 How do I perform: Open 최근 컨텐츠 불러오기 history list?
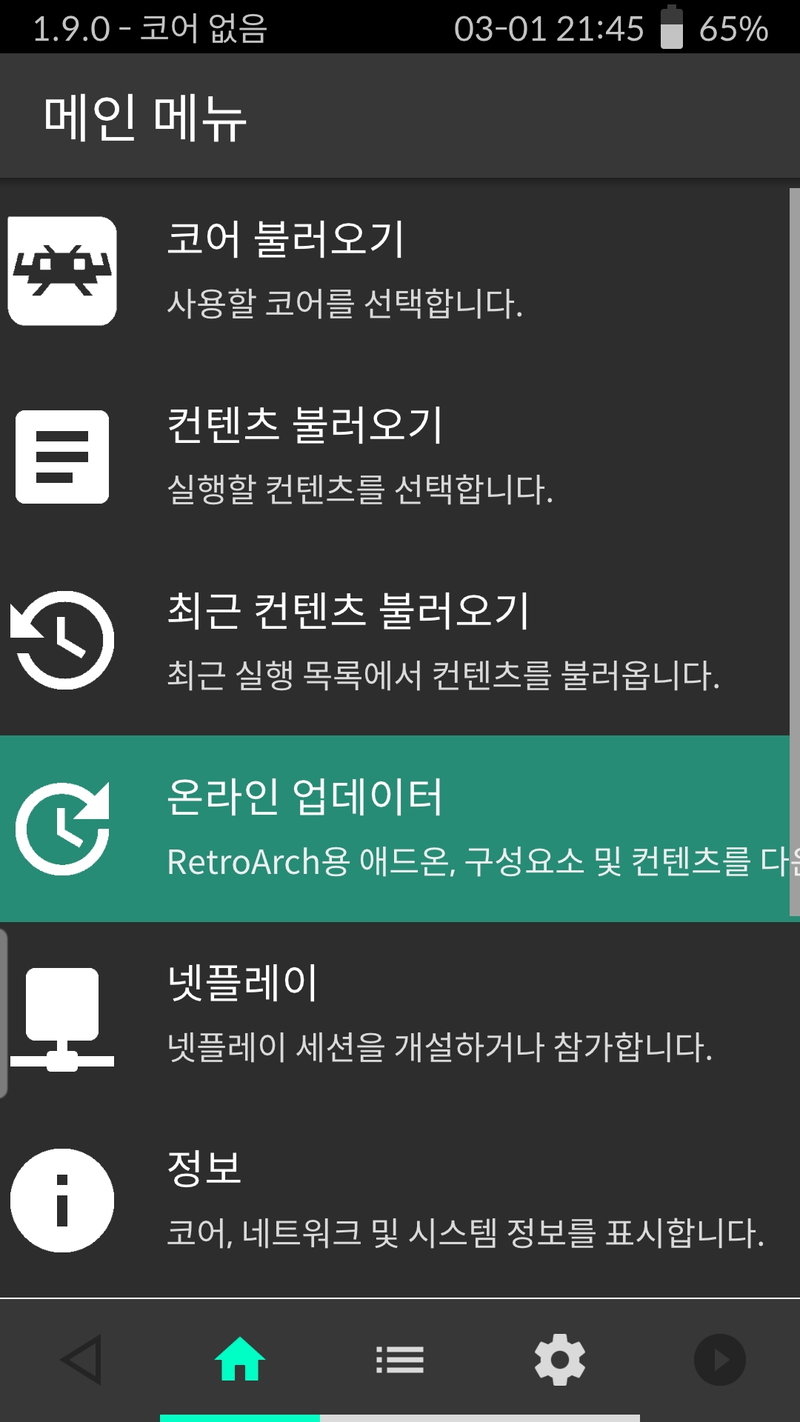[395, 642]
